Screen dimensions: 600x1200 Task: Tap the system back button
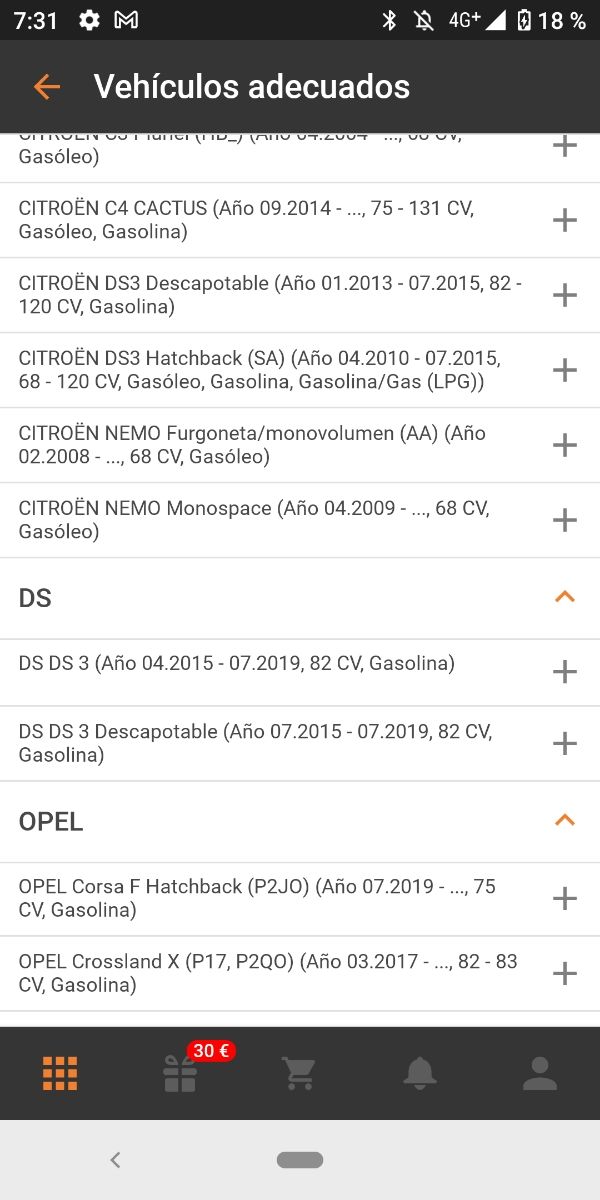tap(115, 1160)
